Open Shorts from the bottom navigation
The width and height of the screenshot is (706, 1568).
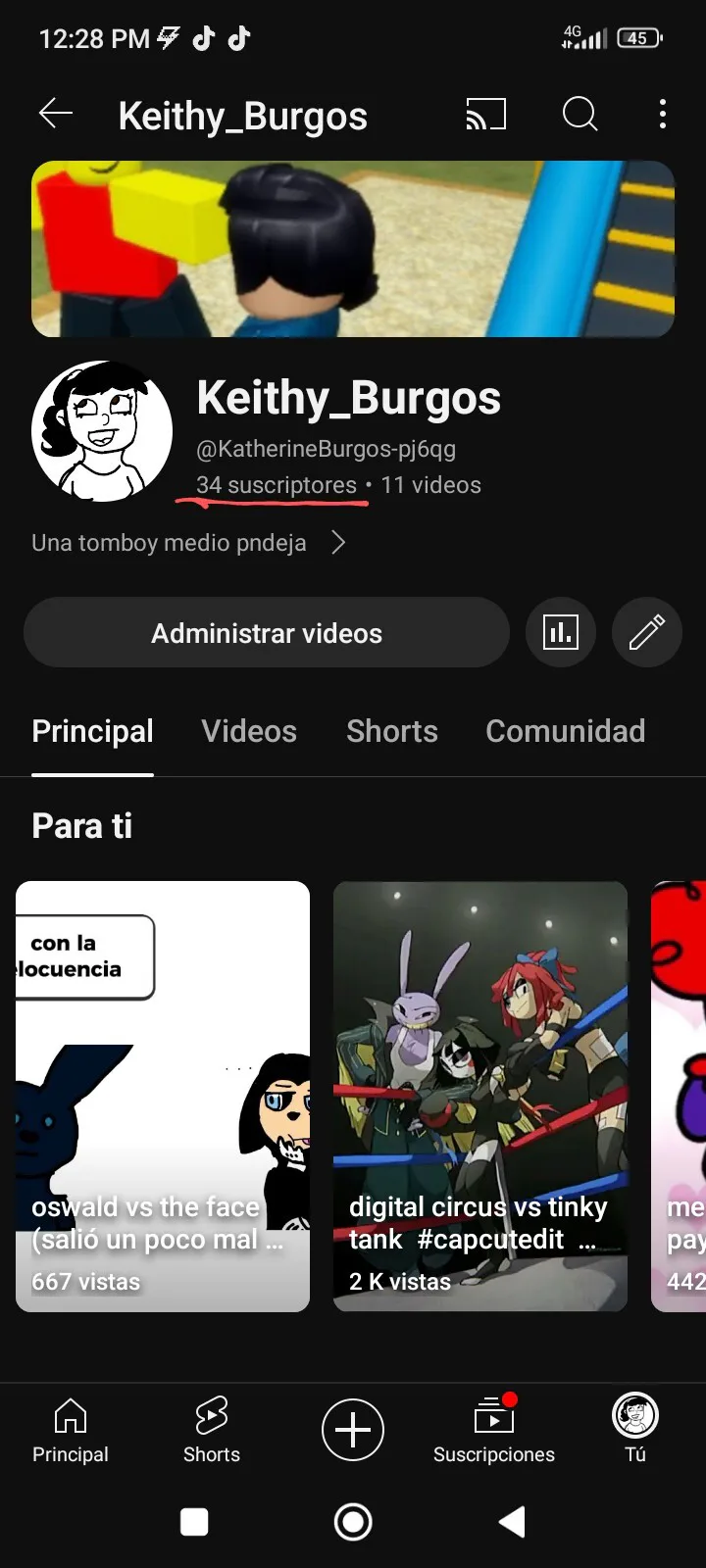pos(212,1429)
